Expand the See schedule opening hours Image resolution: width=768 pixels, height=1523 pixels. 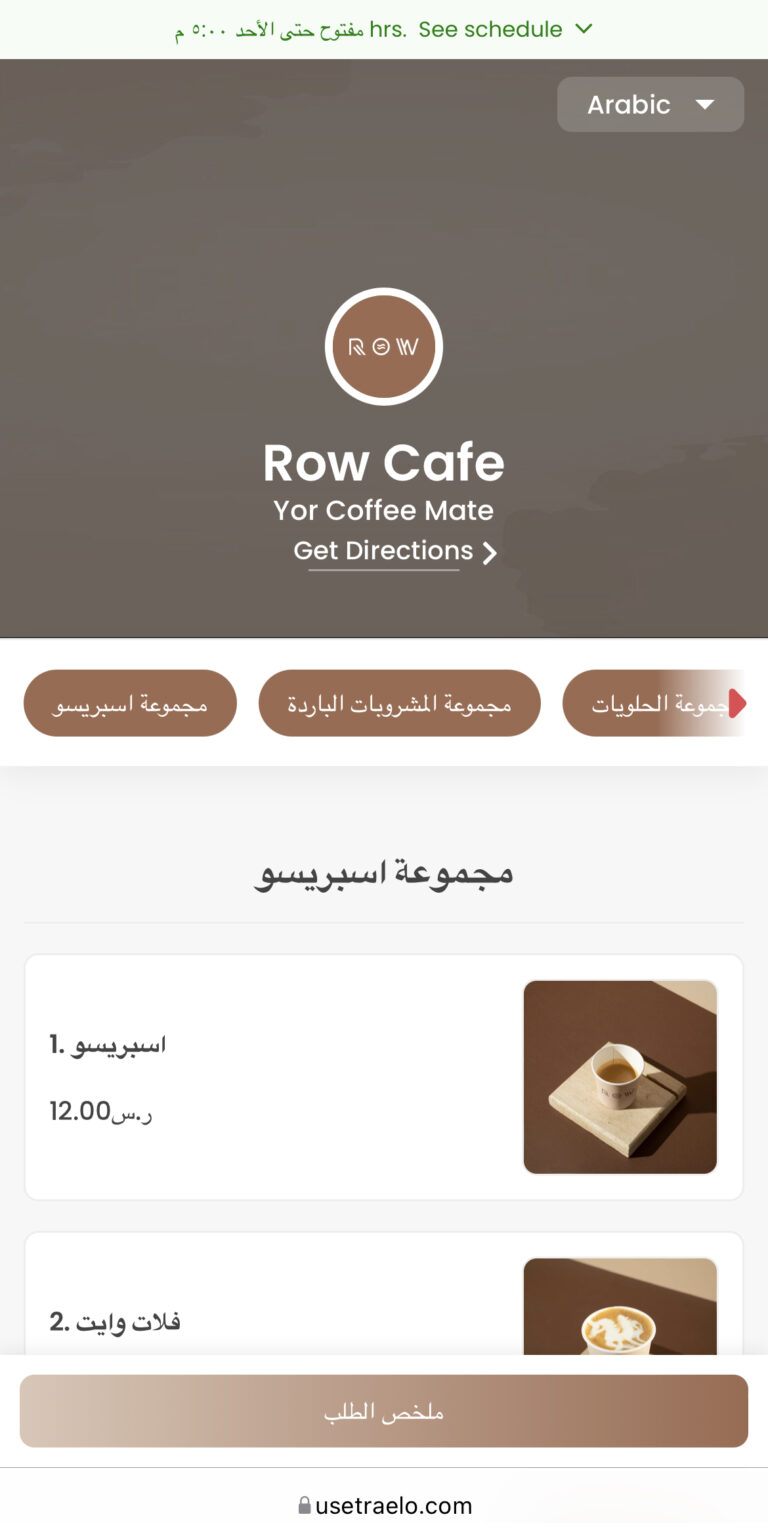pyautogui.click(x=505, y=29)
